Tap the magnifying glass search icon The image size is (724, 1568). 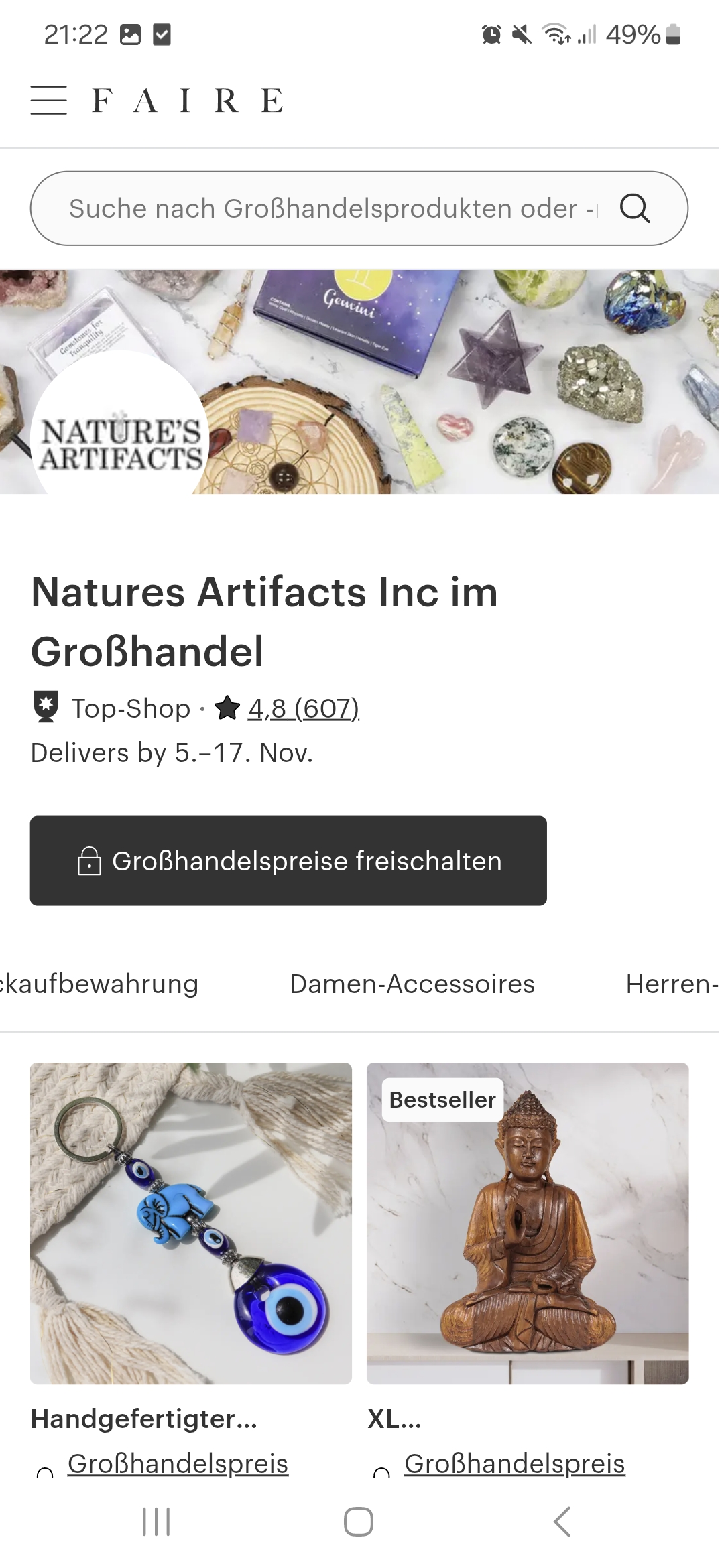(x=634, y=208)
